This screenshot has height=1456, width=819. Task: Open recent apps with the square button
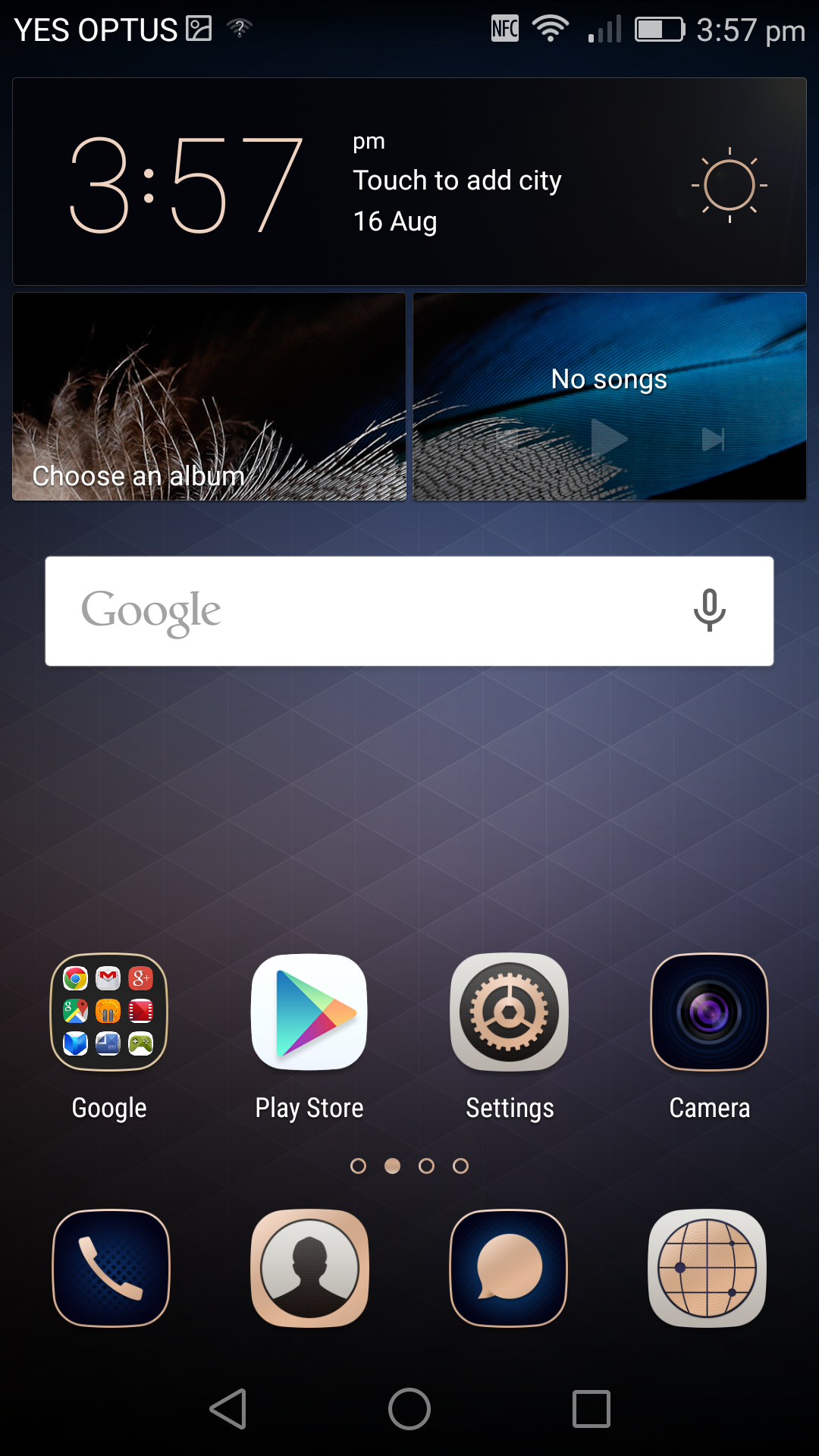(591, 1409)
